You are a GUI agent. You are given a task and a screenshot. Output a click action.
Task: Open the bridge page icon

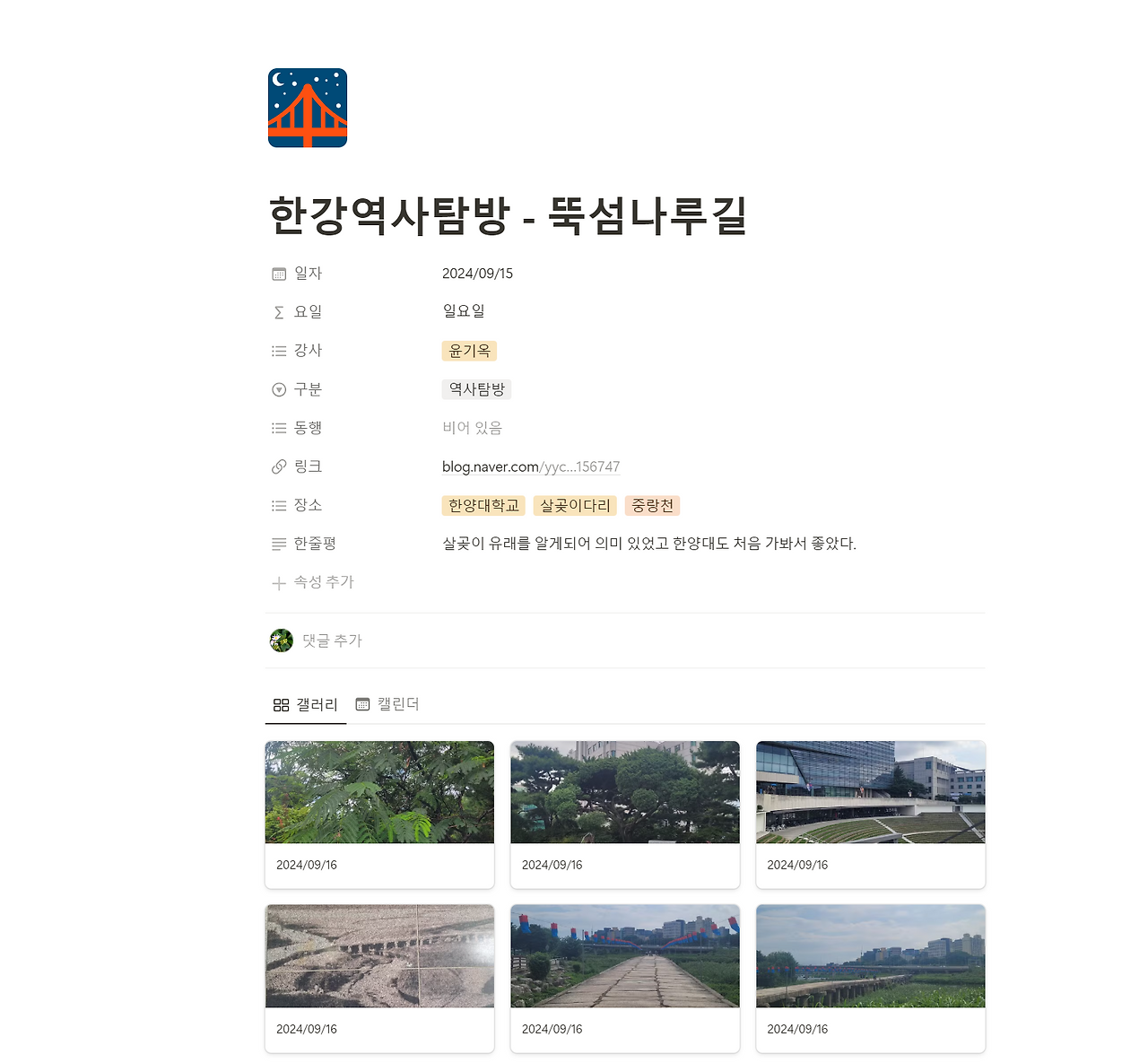308,108
